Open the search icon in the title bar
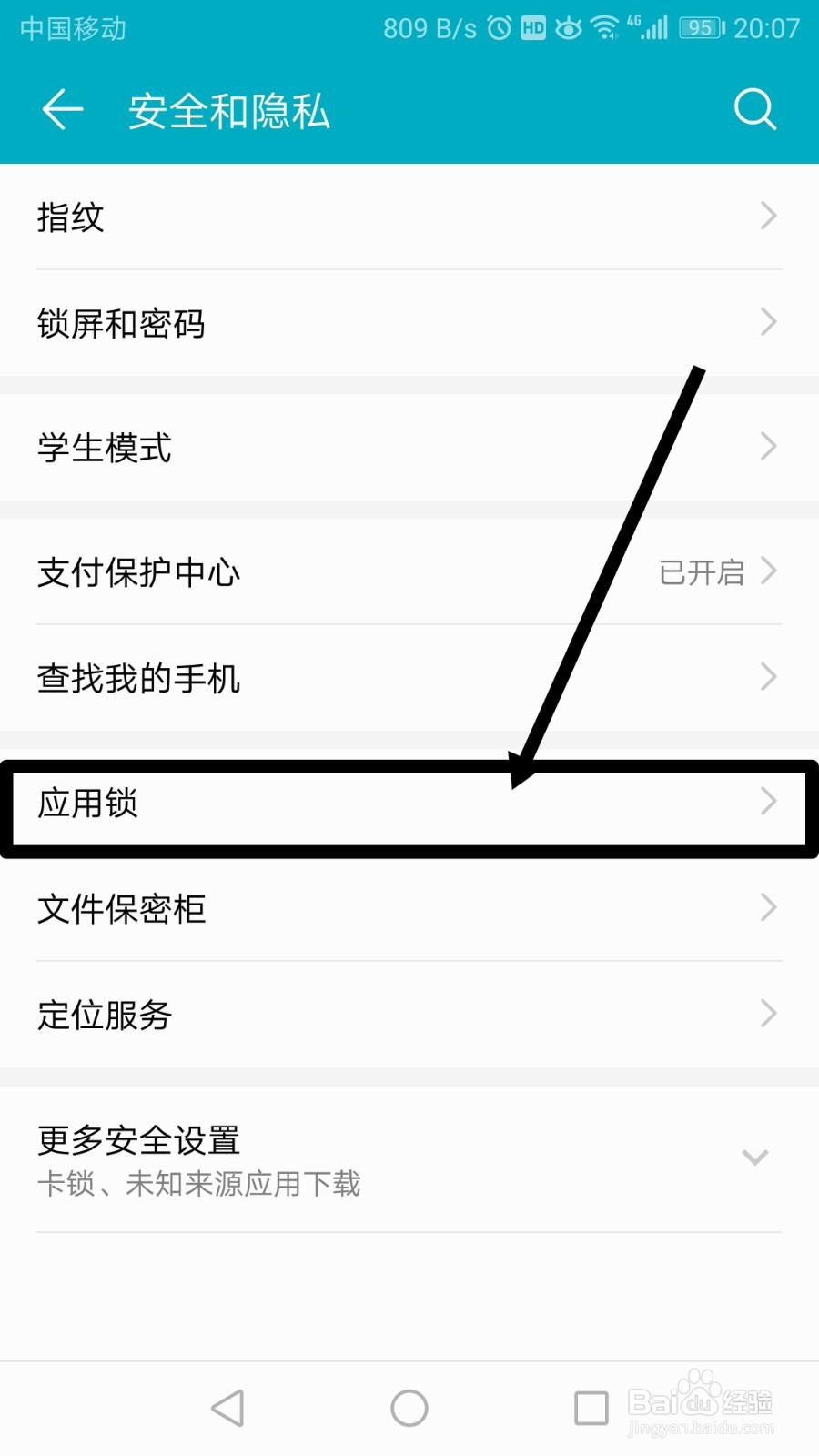 pyautogui.click(x=755, y=109)
